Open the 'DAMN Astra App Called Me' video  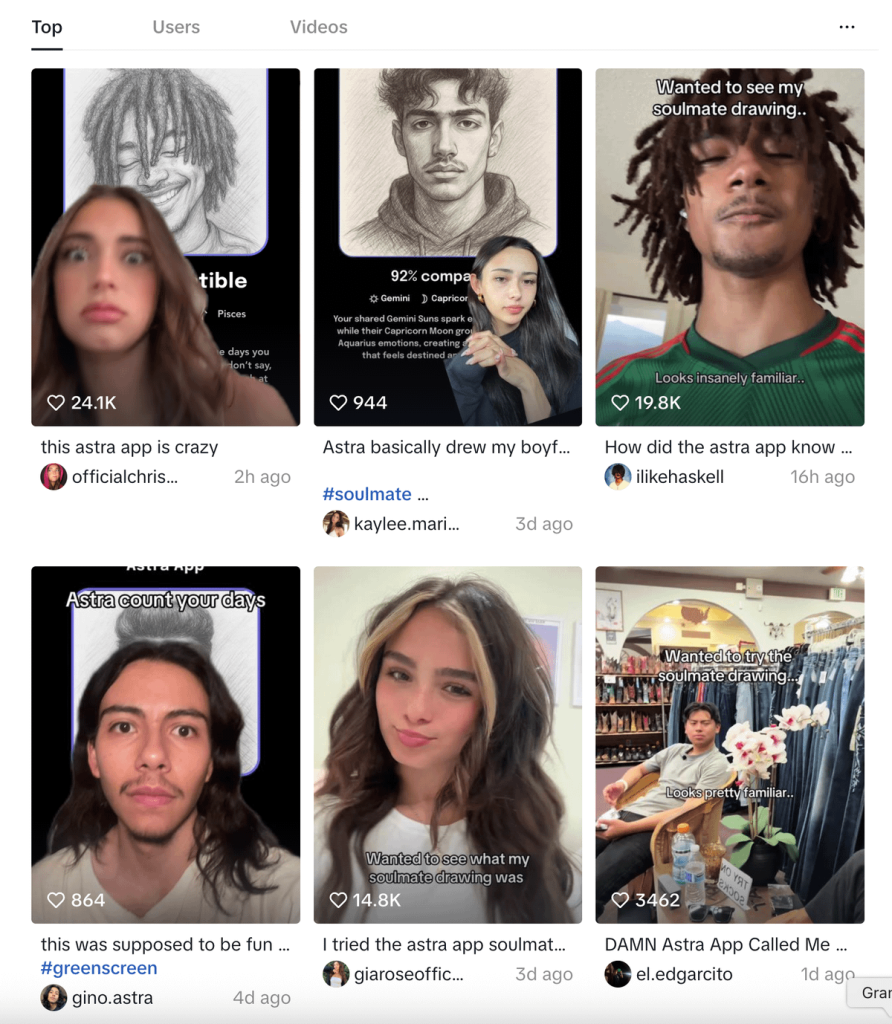click(x=729, y=744)
